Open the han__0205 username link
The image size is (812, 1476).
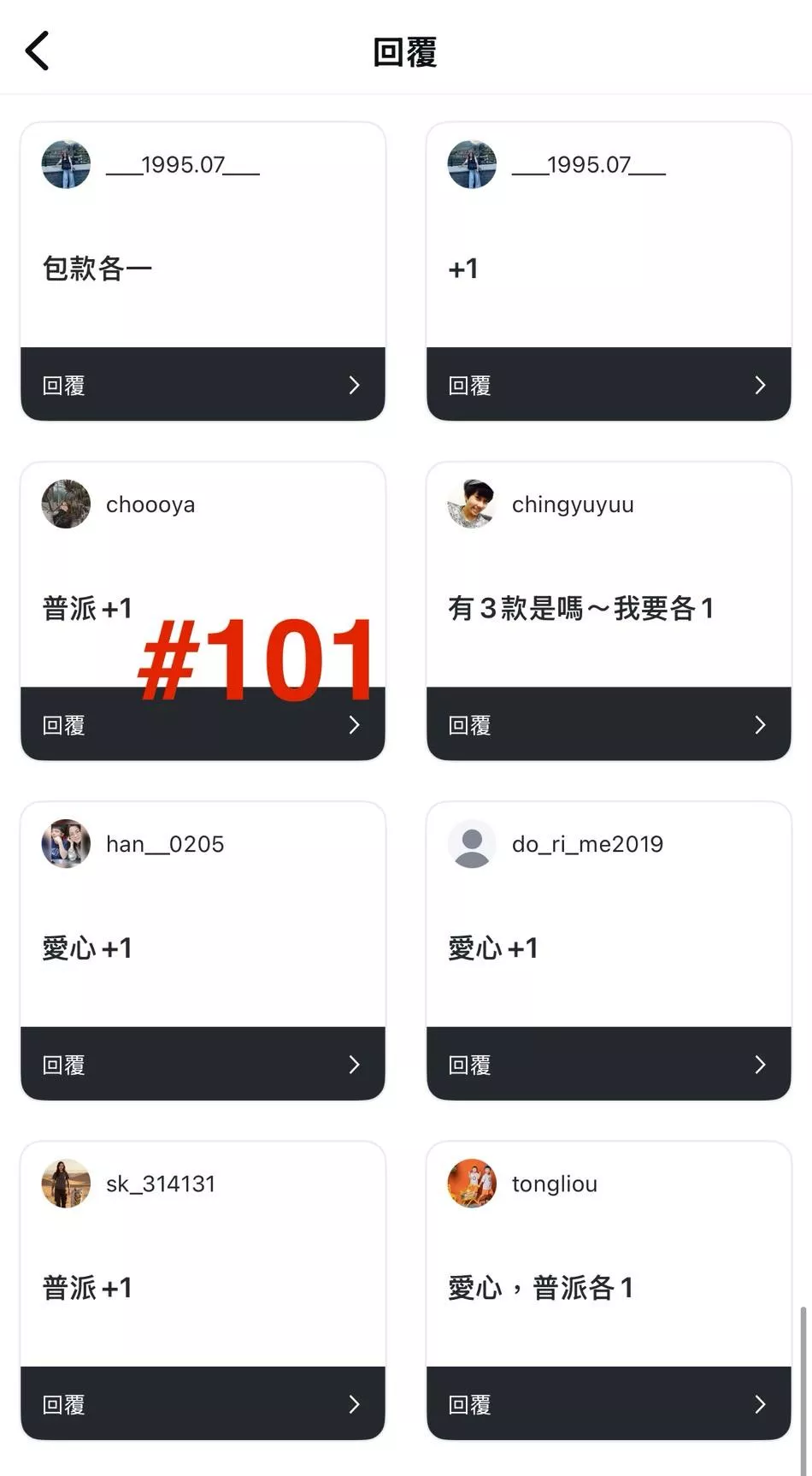(165, 844)
